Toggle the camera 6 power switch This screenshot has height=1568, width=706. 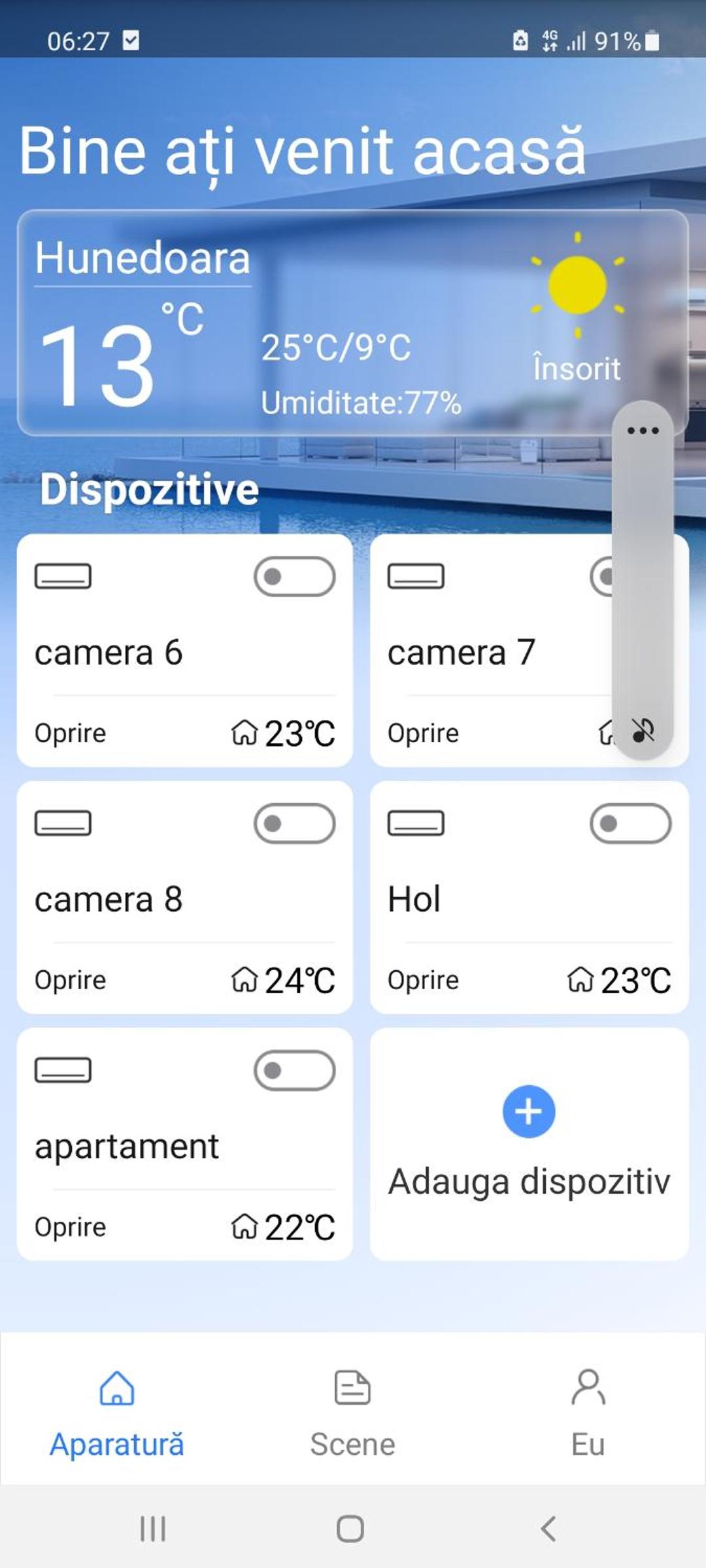click(x=294, y=576)
